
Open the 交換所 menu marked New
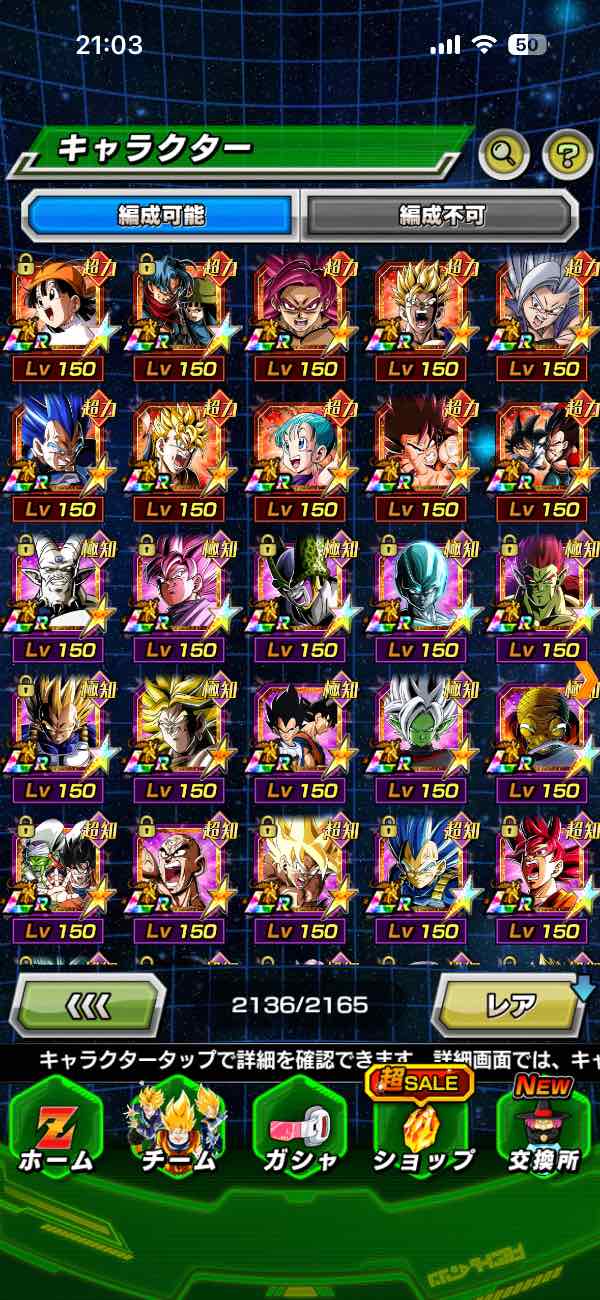(x=544, y=1130)
